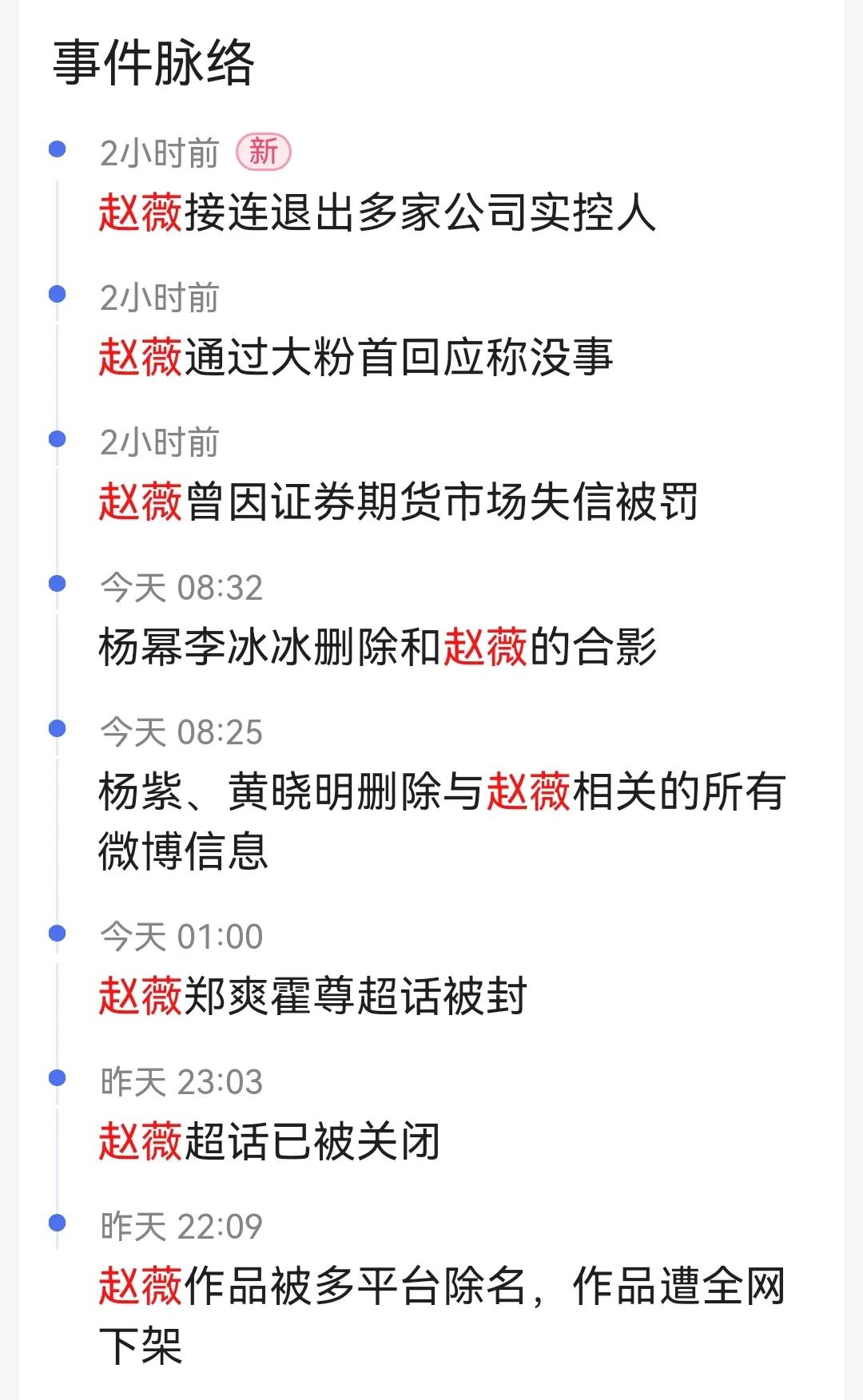
Task: Click the timeline dot next to 今天 08:25
Action: [x=56, y=727]
